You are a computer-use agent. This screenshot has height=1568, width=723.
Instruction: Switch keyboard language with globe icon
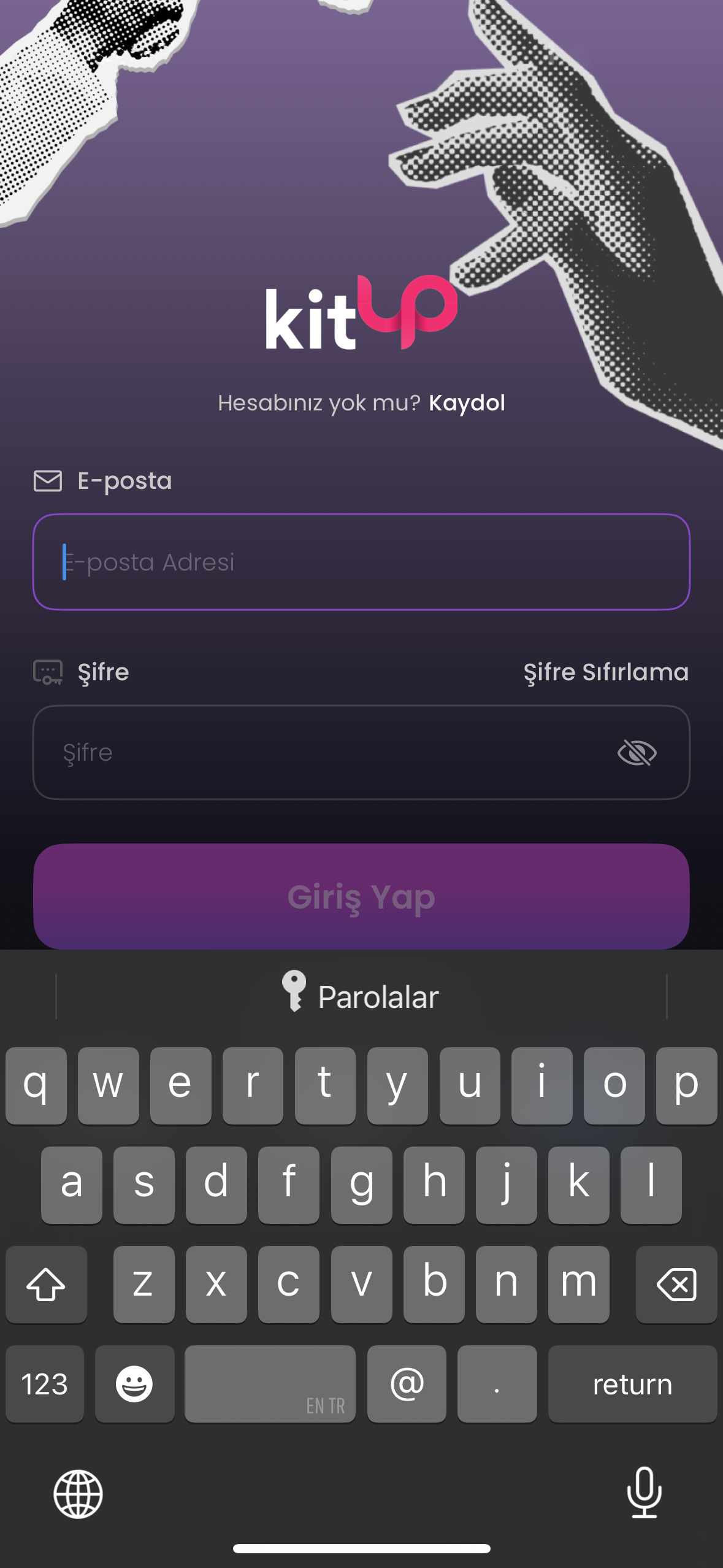[x=78, y=1494]
